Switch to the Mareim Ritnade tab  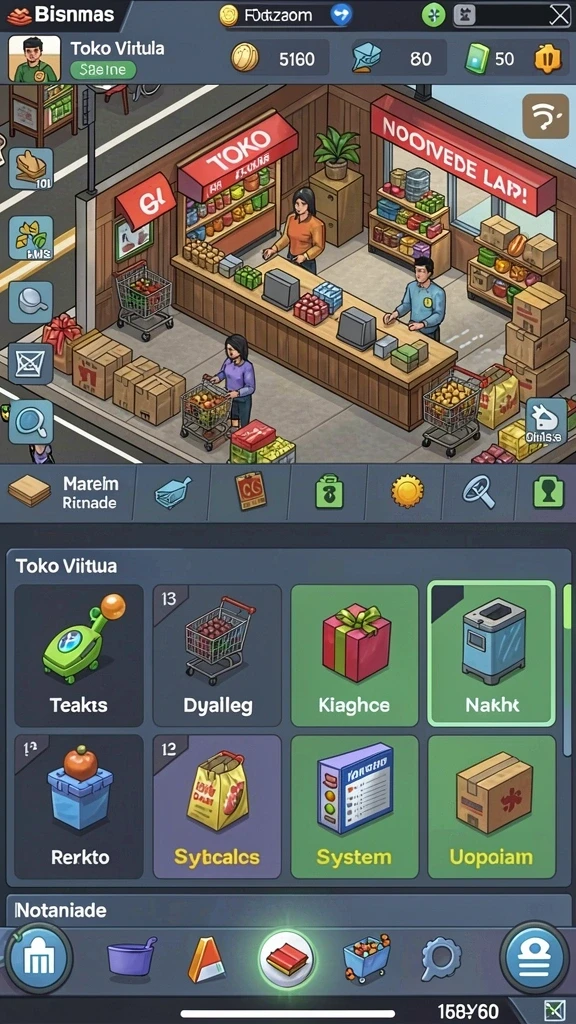pos(64,492)
